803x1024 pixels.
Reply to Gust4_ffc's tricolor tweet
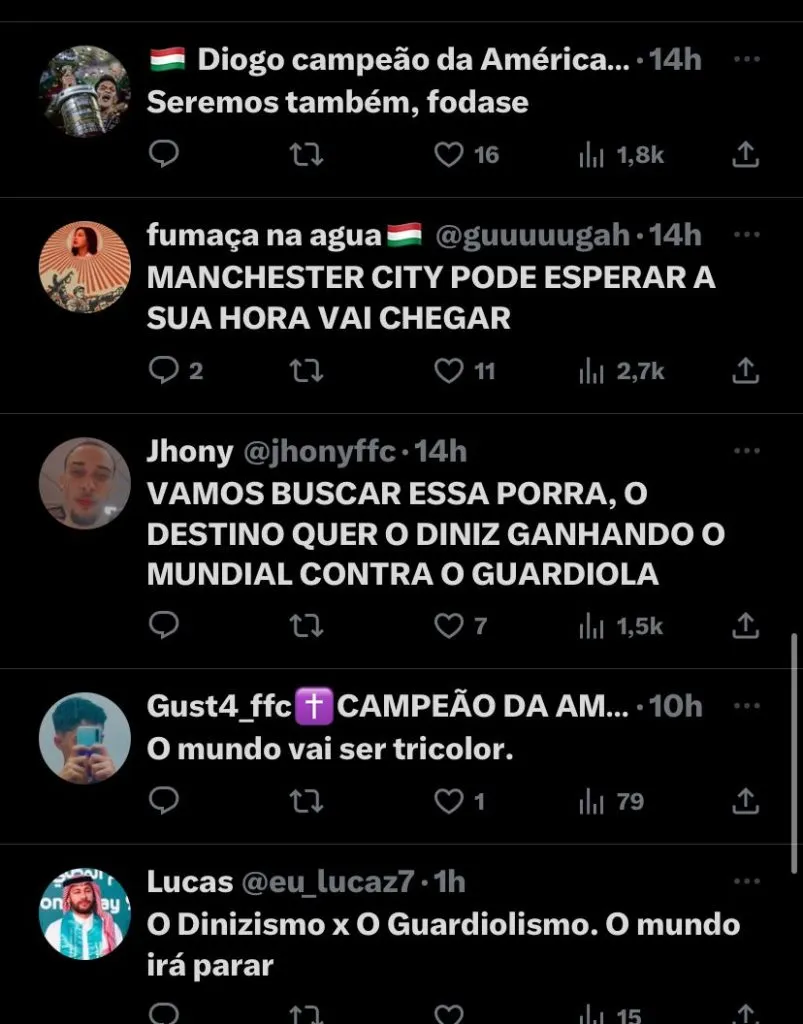(163, 800)
